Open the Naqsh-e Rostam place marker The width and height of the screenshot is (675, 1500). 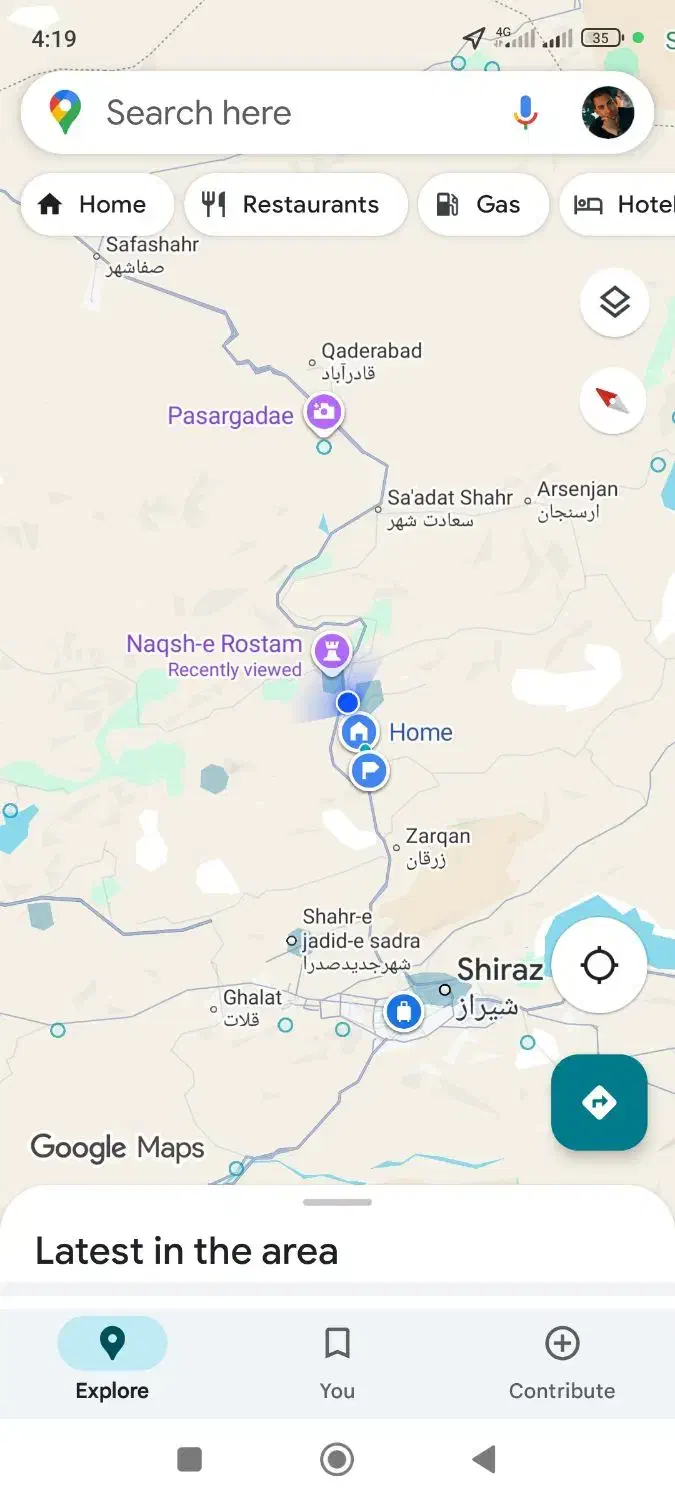[x=331, y=651]
